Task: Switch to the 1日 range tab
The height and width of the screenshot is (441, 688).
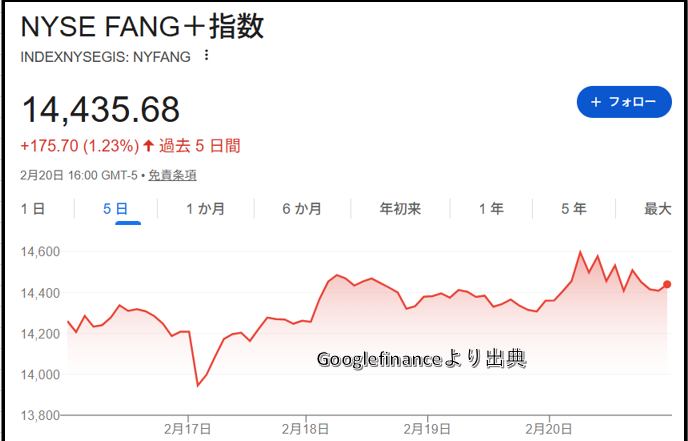Action: [33, 209]
